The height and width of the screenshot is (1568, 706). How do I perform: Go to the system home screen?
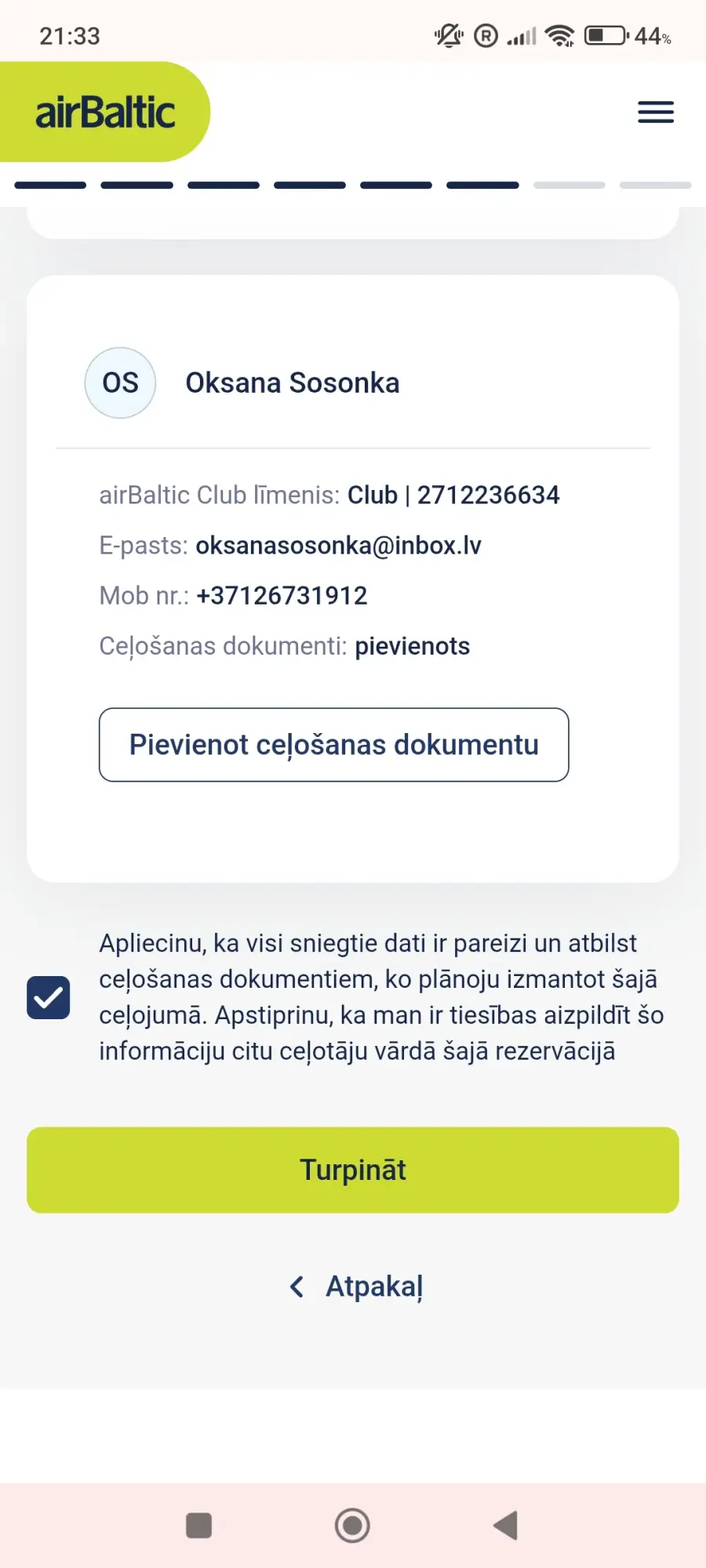352,1526
